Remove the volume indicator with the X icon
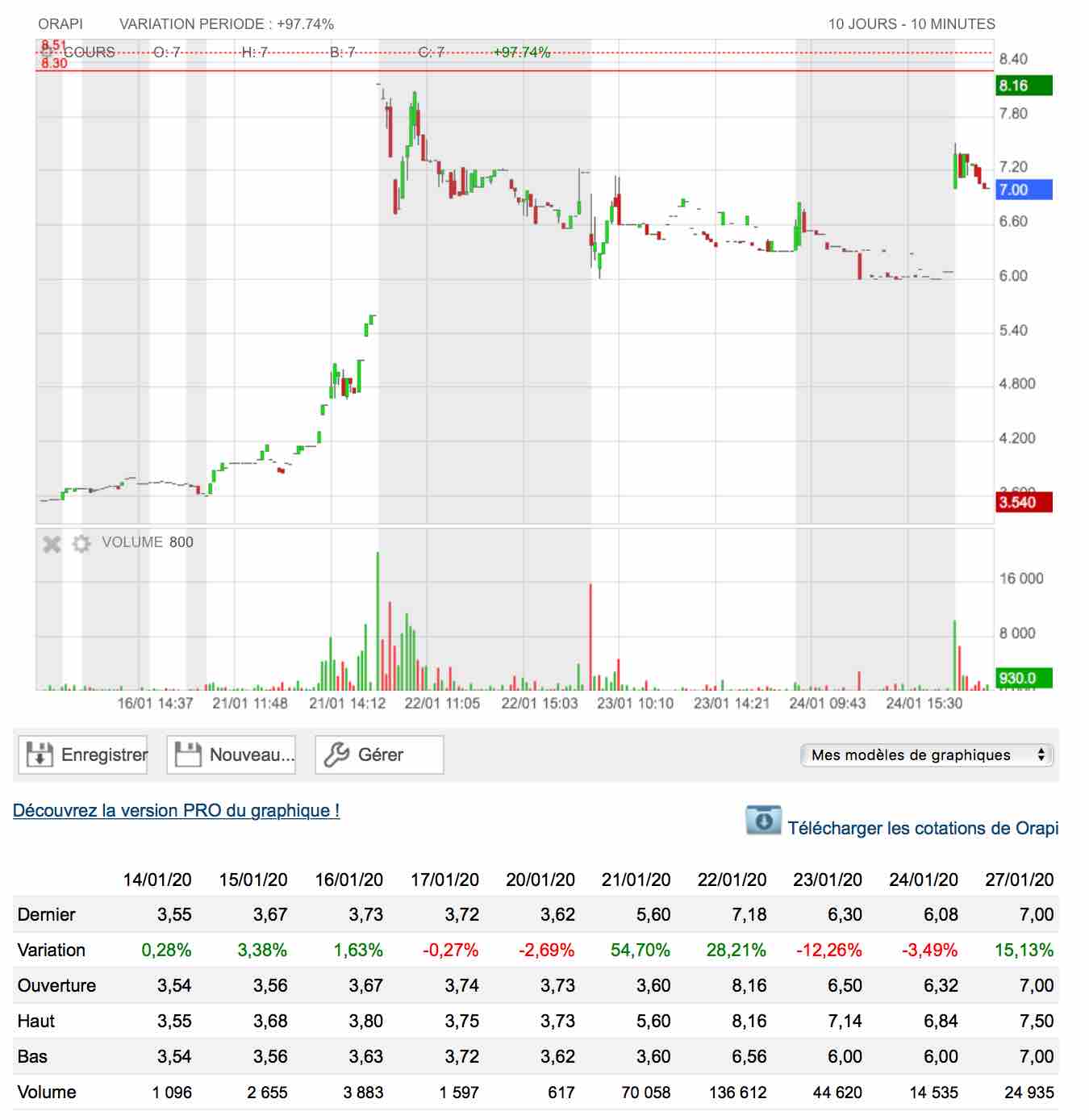Screen dimensions: 1089x1120 click(x=52, y=545)
